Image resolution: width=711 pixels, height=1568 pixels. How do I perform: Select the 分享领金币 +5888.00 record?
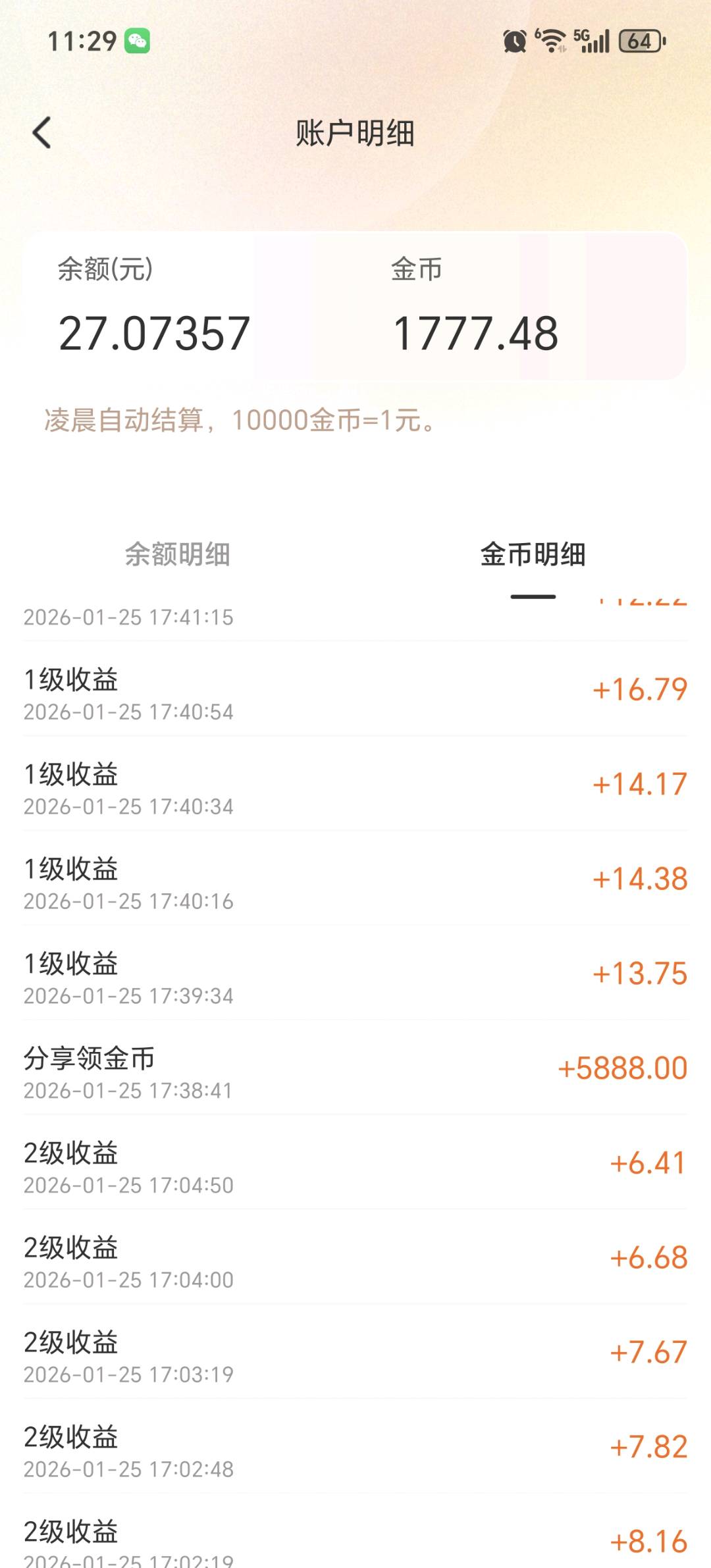[x=355, y=1070]
